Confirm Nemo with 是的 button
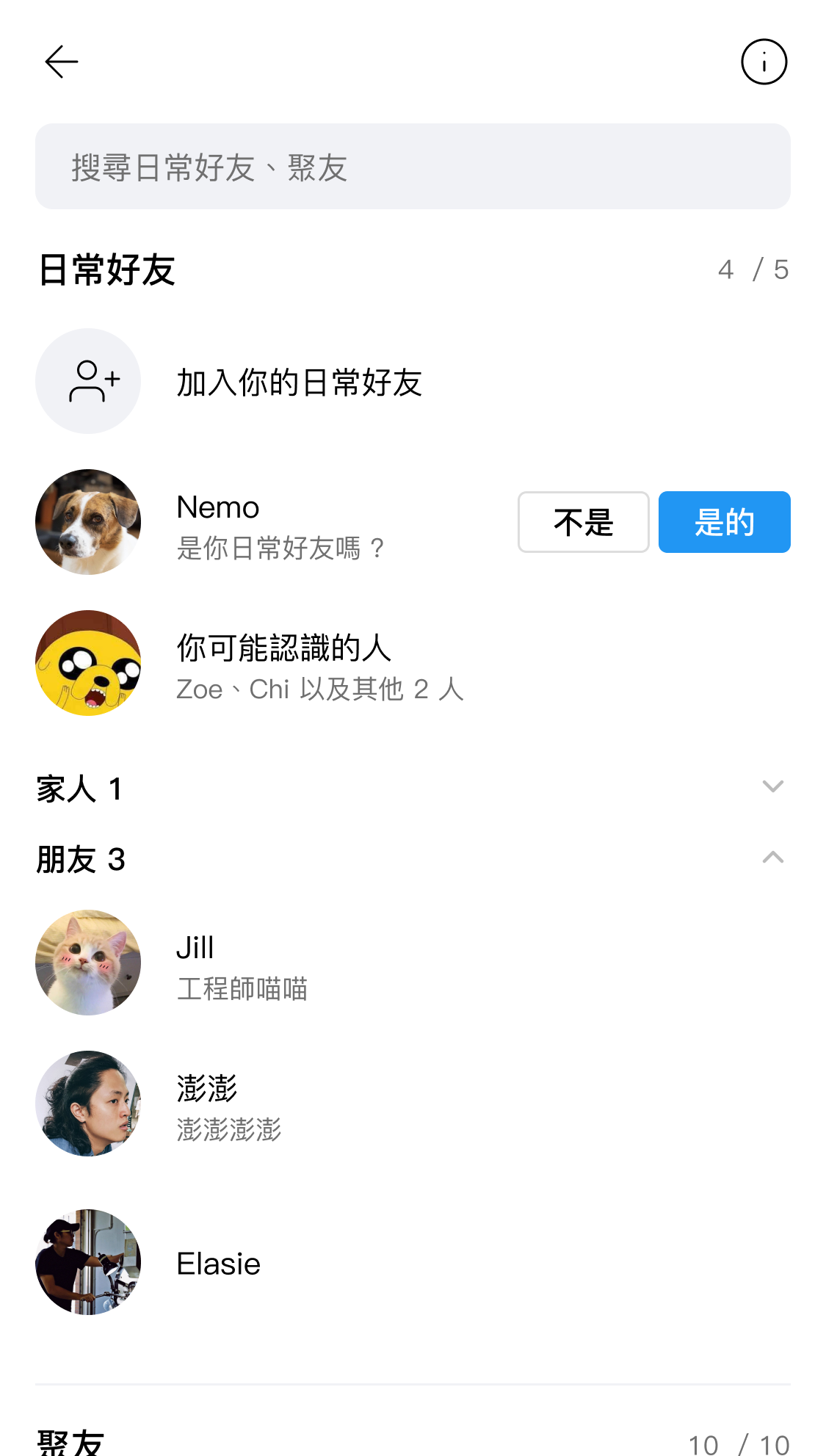The width and height of the screenshot is (826, 1456). (724, 522)
